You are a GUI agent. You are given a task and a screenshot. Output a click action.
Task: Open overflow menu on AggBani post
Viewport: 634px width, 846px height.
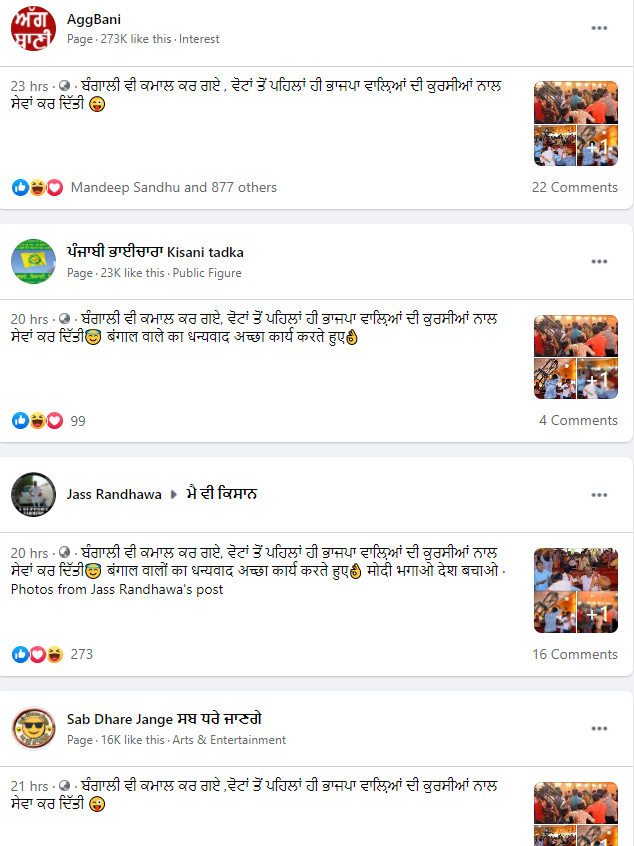pos(599,28)
